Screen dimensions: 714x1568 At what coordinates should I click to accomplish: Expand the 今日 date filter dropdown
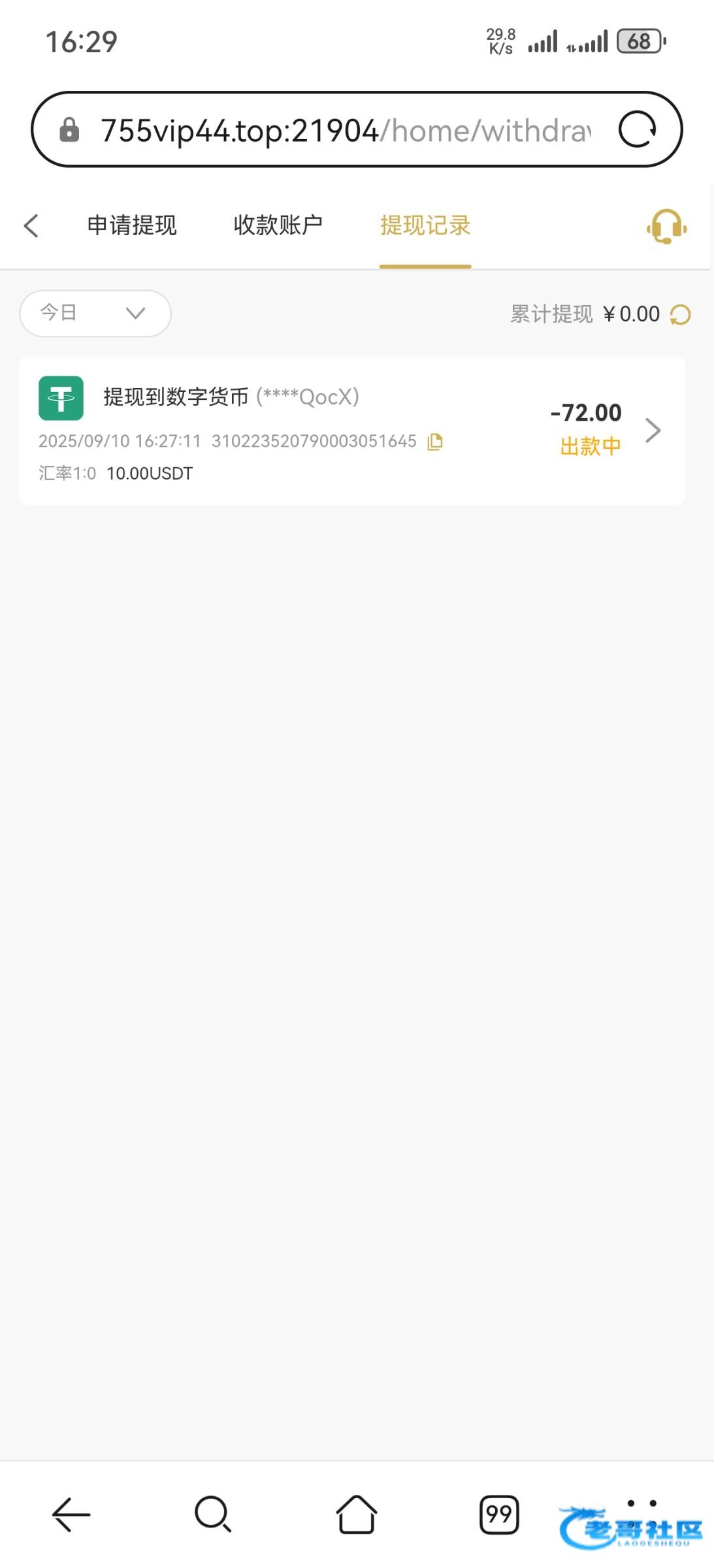pyautogui.click(x=95, y=313)
